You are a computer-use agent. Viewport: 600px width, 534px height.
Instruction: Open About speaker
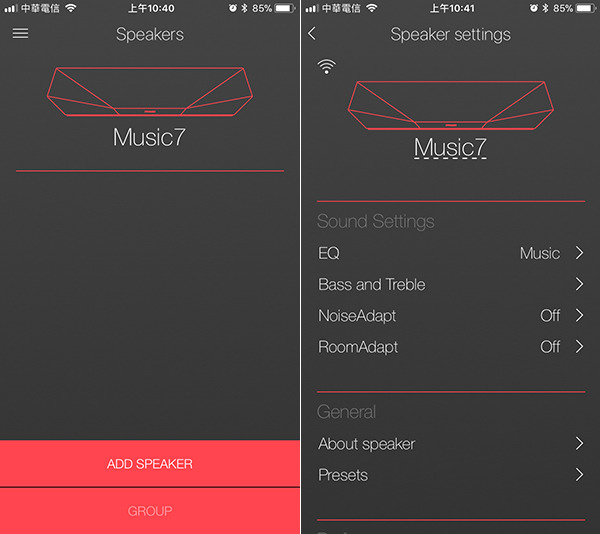tap(451, 444)
